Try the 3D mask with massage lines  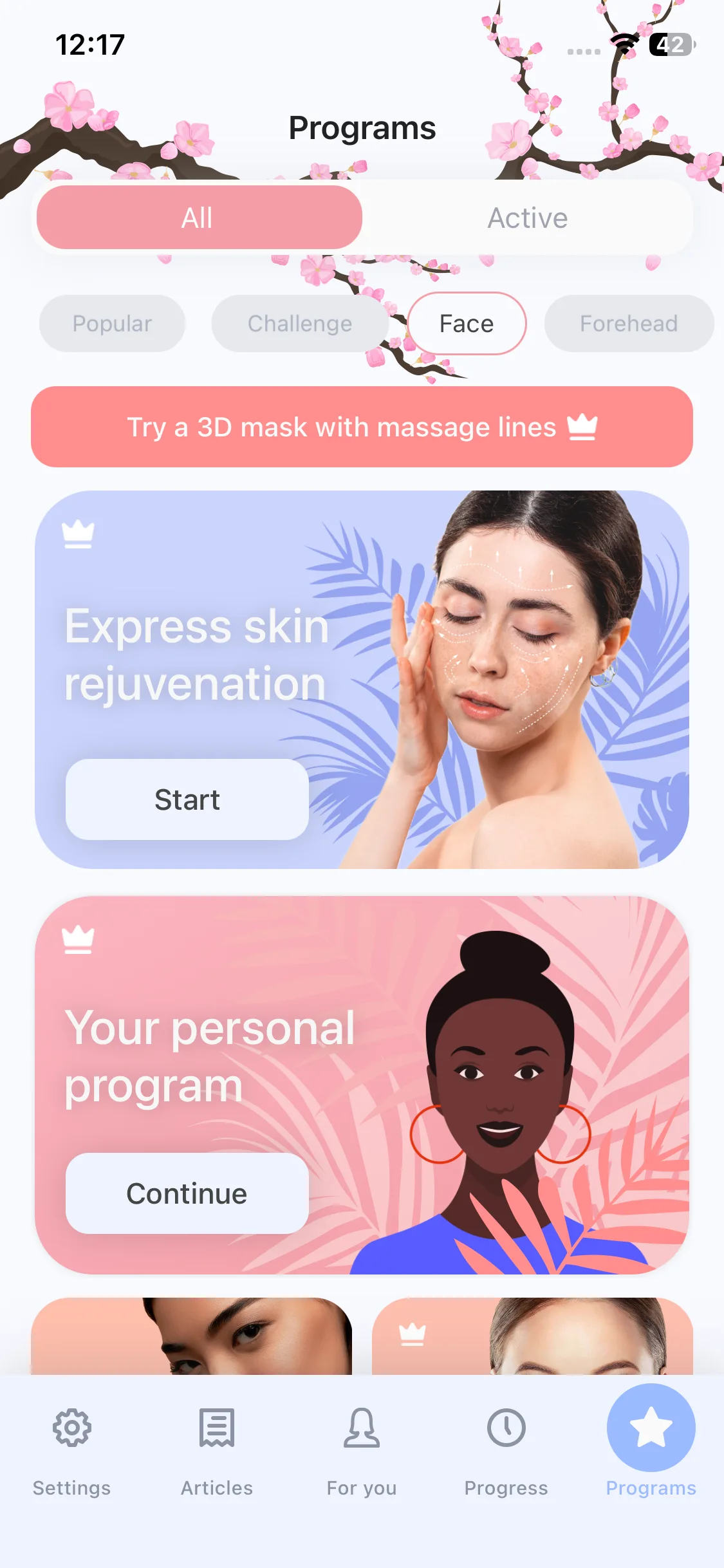pos(362,427)
